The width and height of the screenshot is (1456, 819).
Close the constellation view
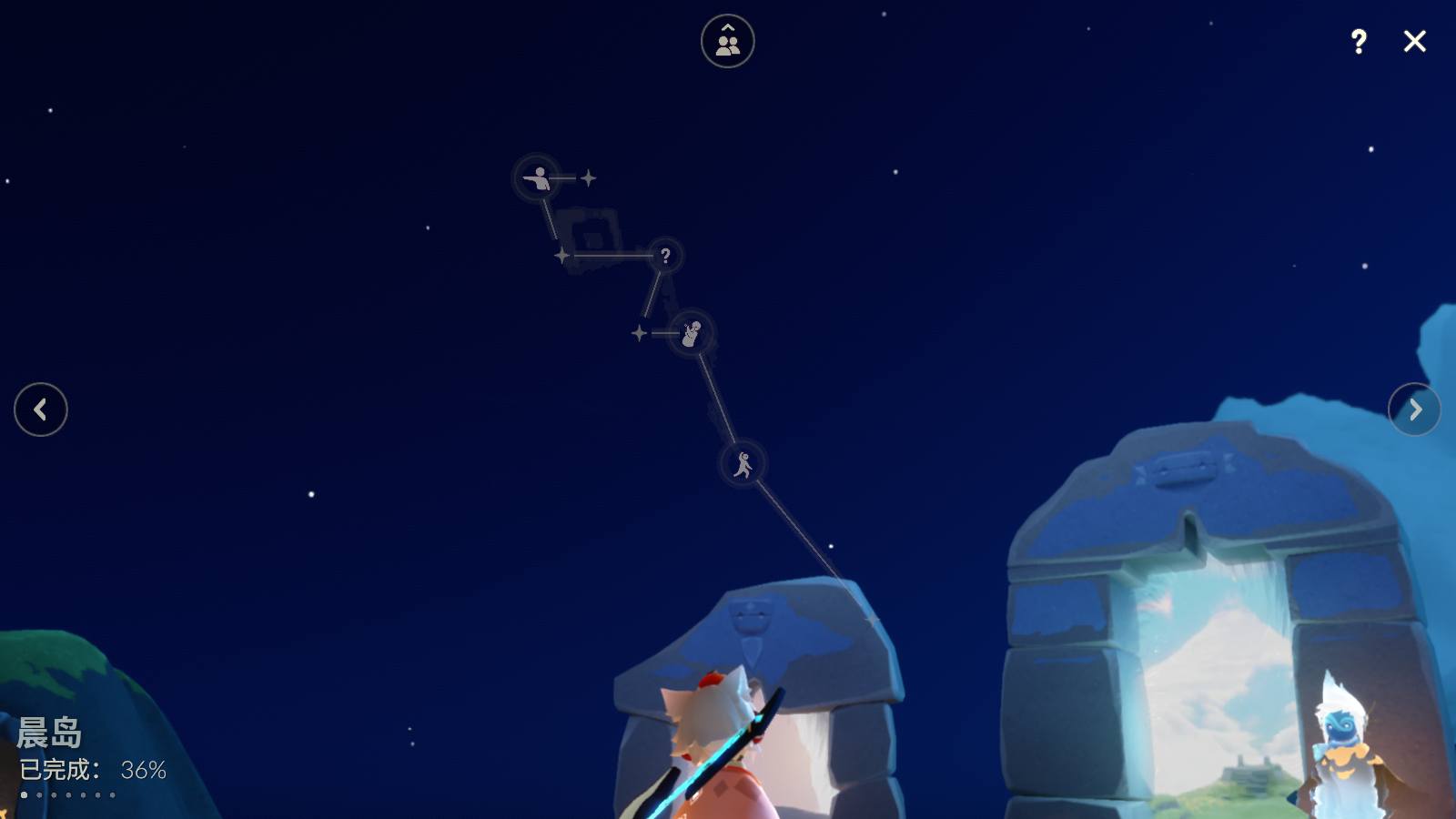click(x=1414, y=41)
